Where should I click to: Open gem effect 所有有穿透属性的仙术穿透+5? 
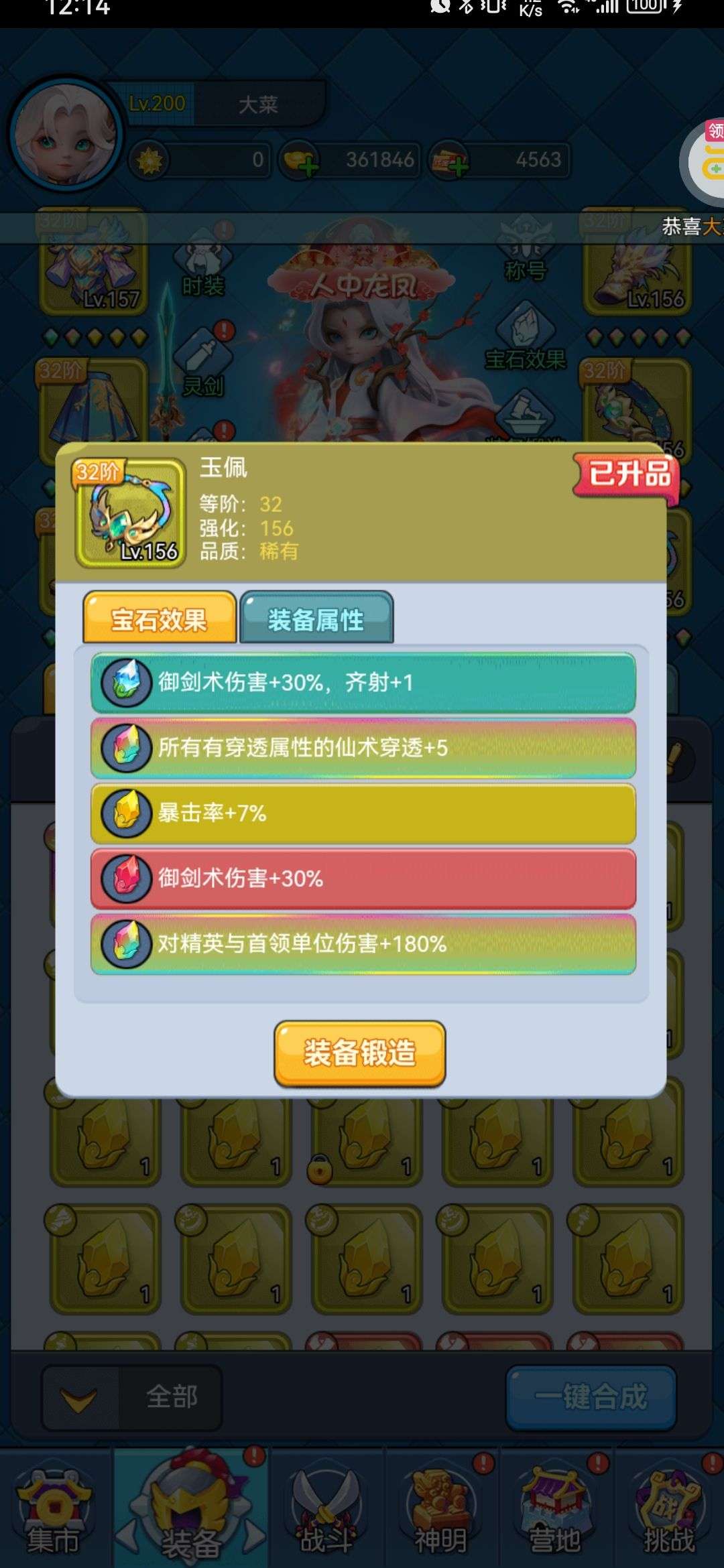(x=363, y=748)
